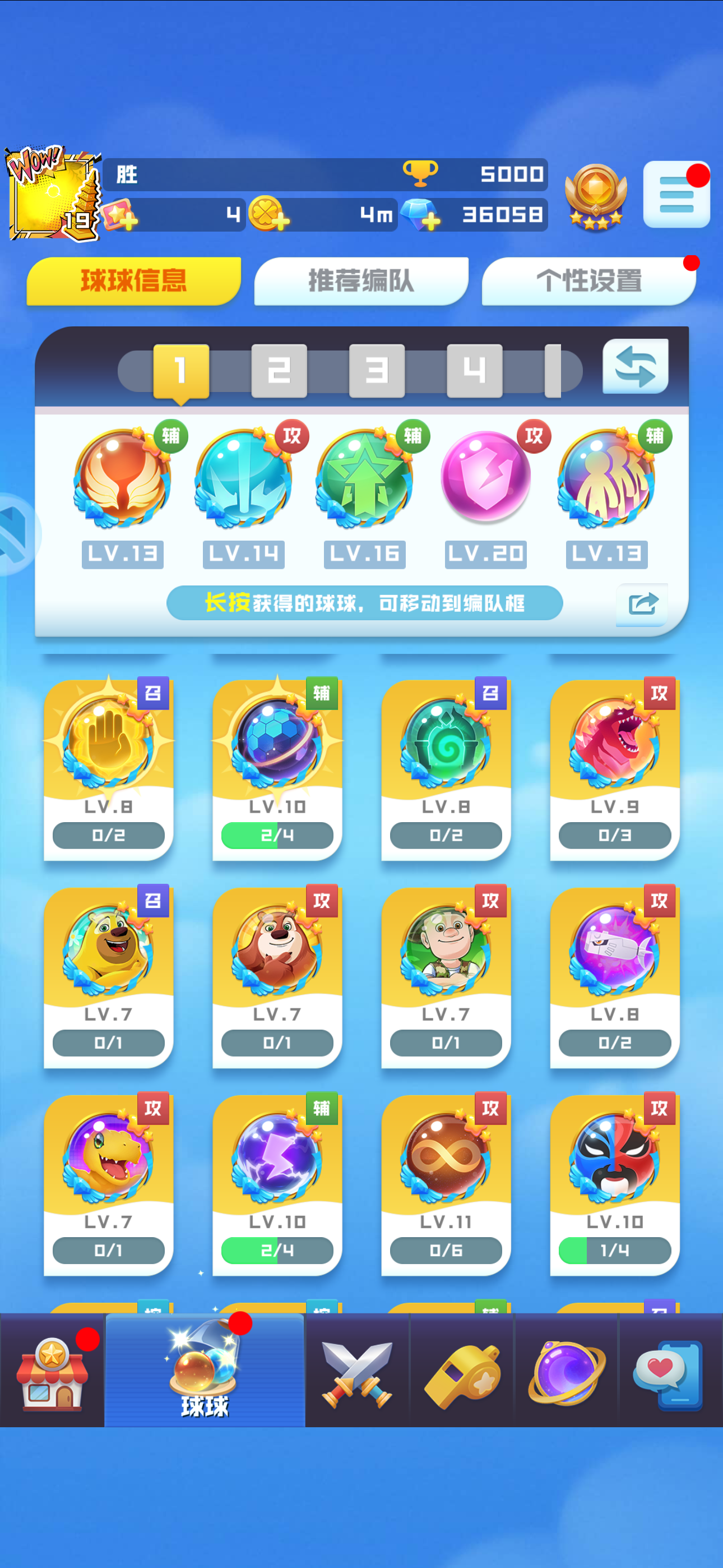Select team slot 2
Image resolution: width=723 pixels, height=1568 pixels.
[279, 370]
